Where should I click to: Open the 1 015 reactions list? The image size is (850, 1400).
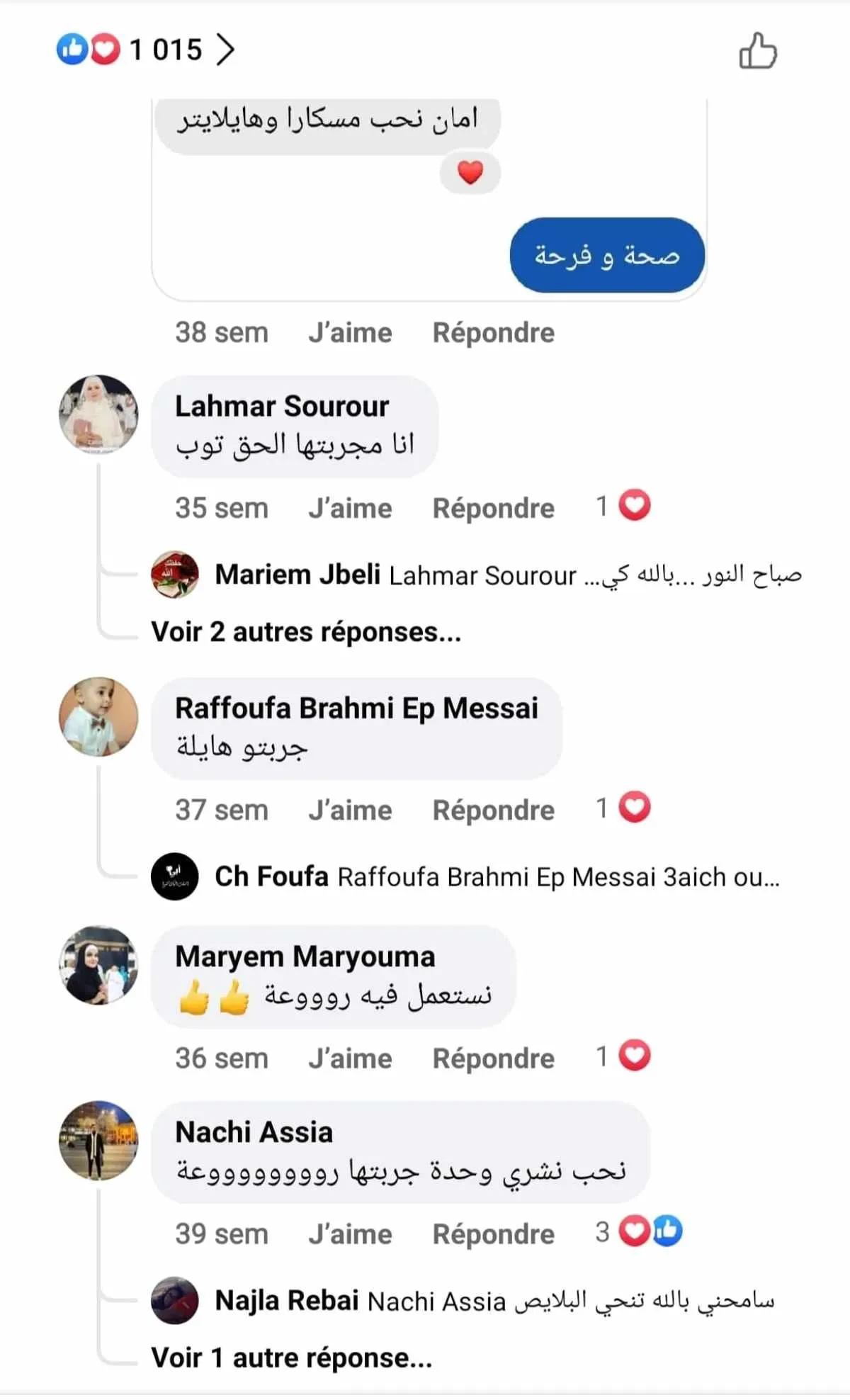coord(146,50)
